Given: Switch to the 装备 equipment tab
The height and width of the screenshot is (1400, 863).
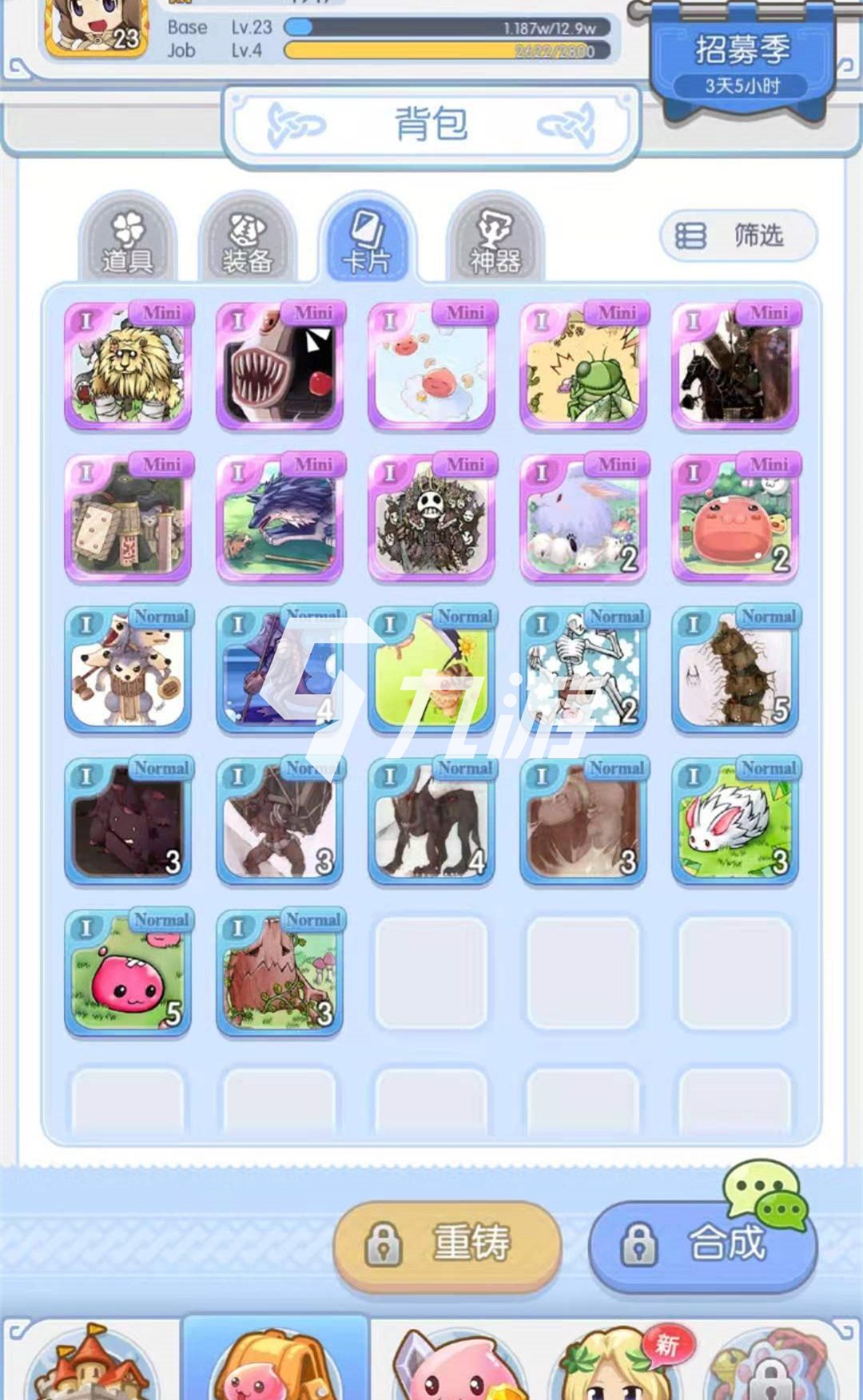Looking at the screenshot, I should tap(248, 240).
